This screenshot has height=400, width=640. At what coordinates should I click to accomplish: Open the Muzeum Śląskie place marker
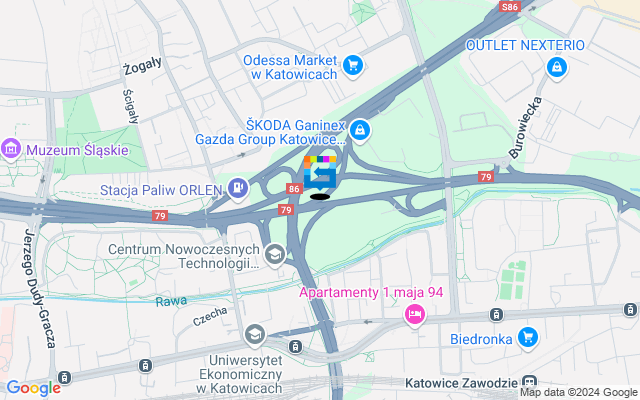click(x=12, y=150)
